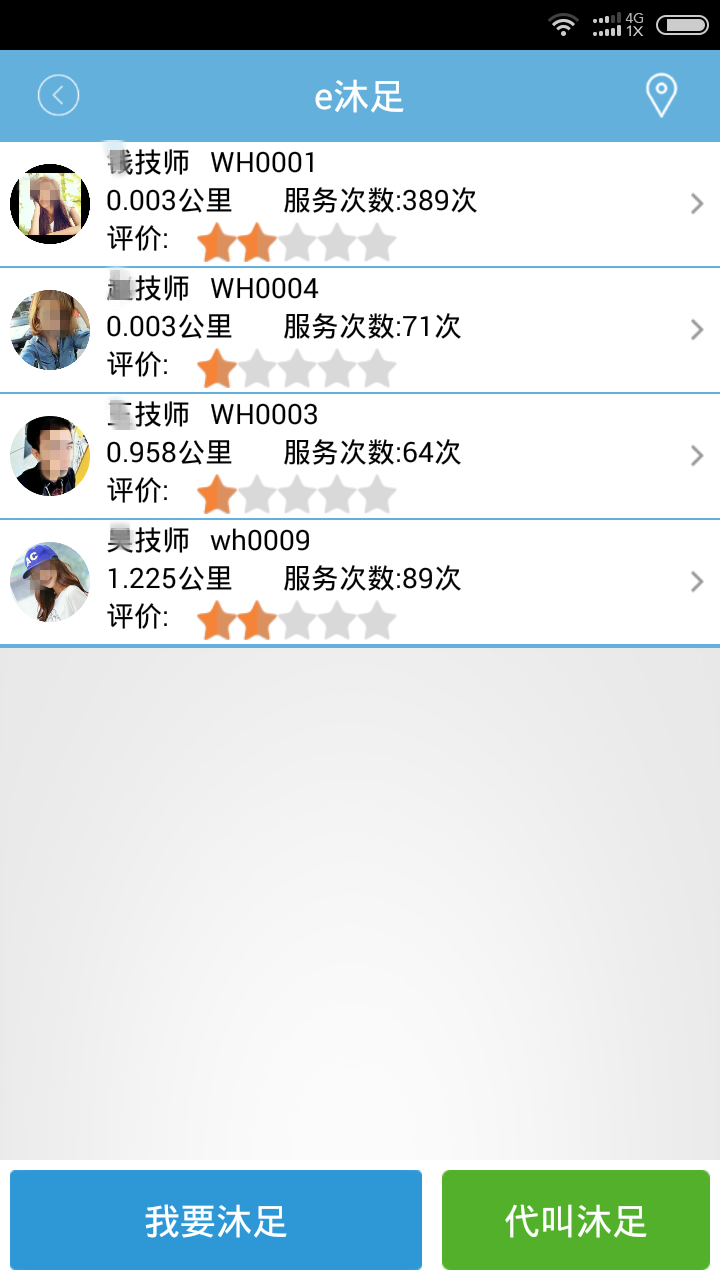Tap technician WH0003's profile avatar
The image size is (720, 1280).
49,455
